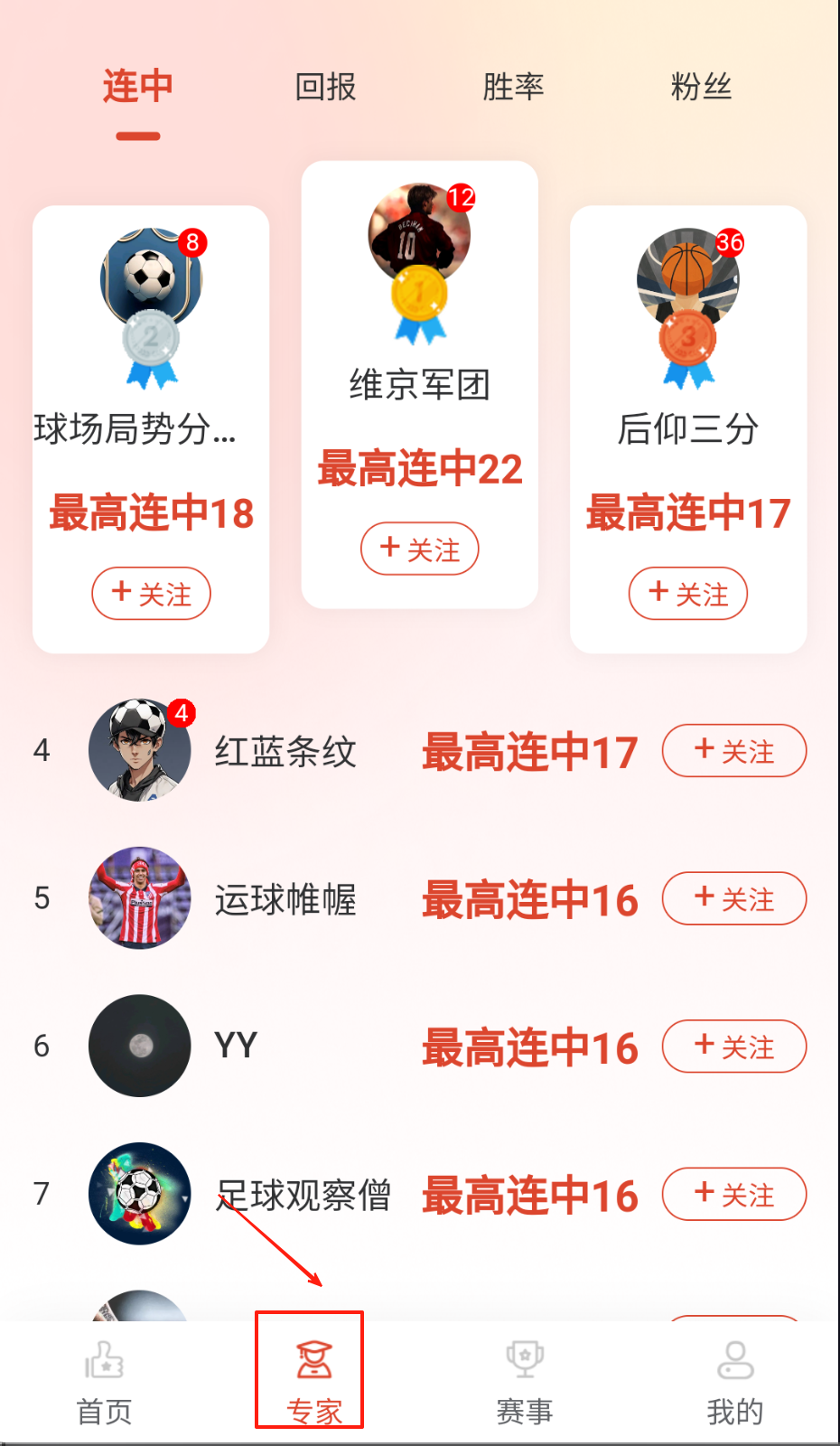Follow 红蓝条纹
This screenshot has width=840, height=1446.
[x=733, y=751]
